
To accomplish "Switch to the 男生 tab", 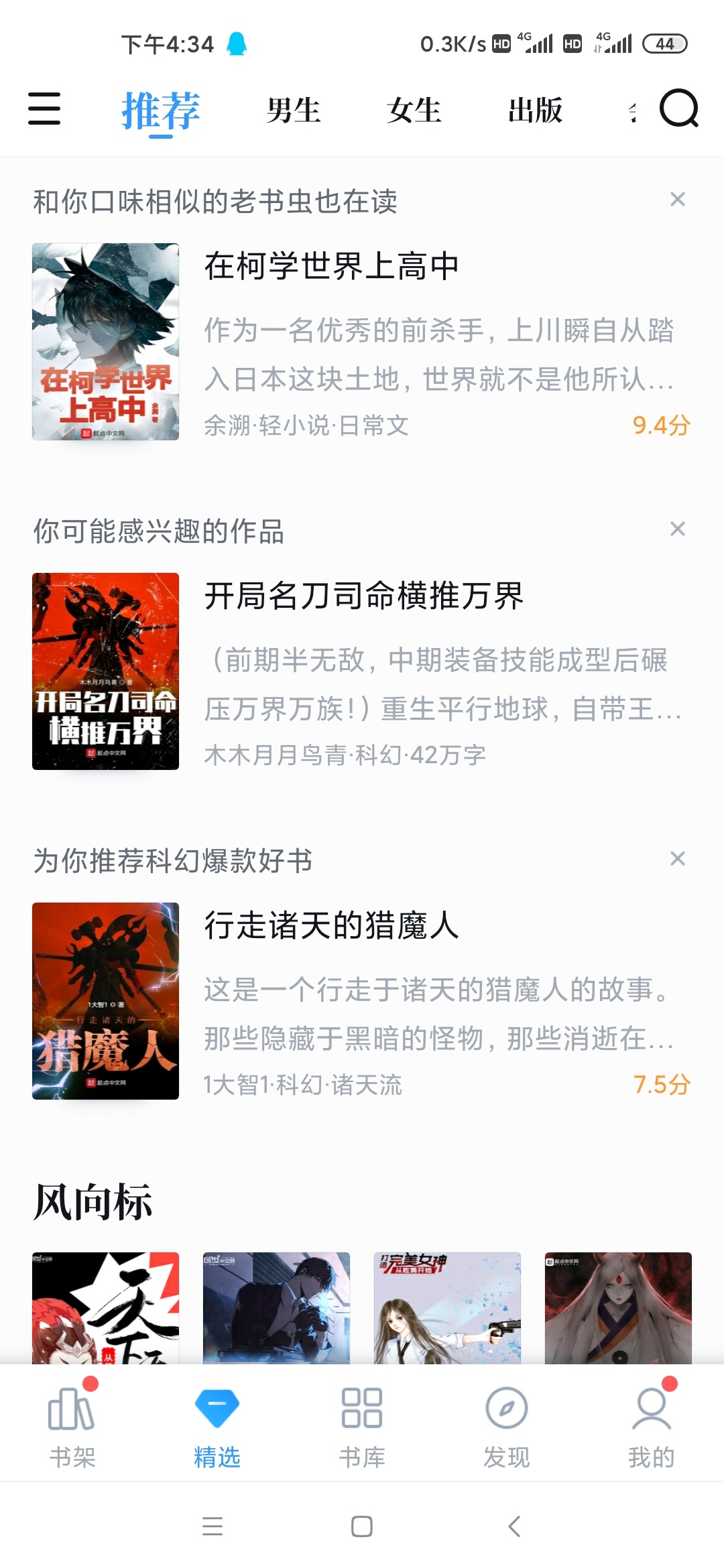I will [293, 111].
